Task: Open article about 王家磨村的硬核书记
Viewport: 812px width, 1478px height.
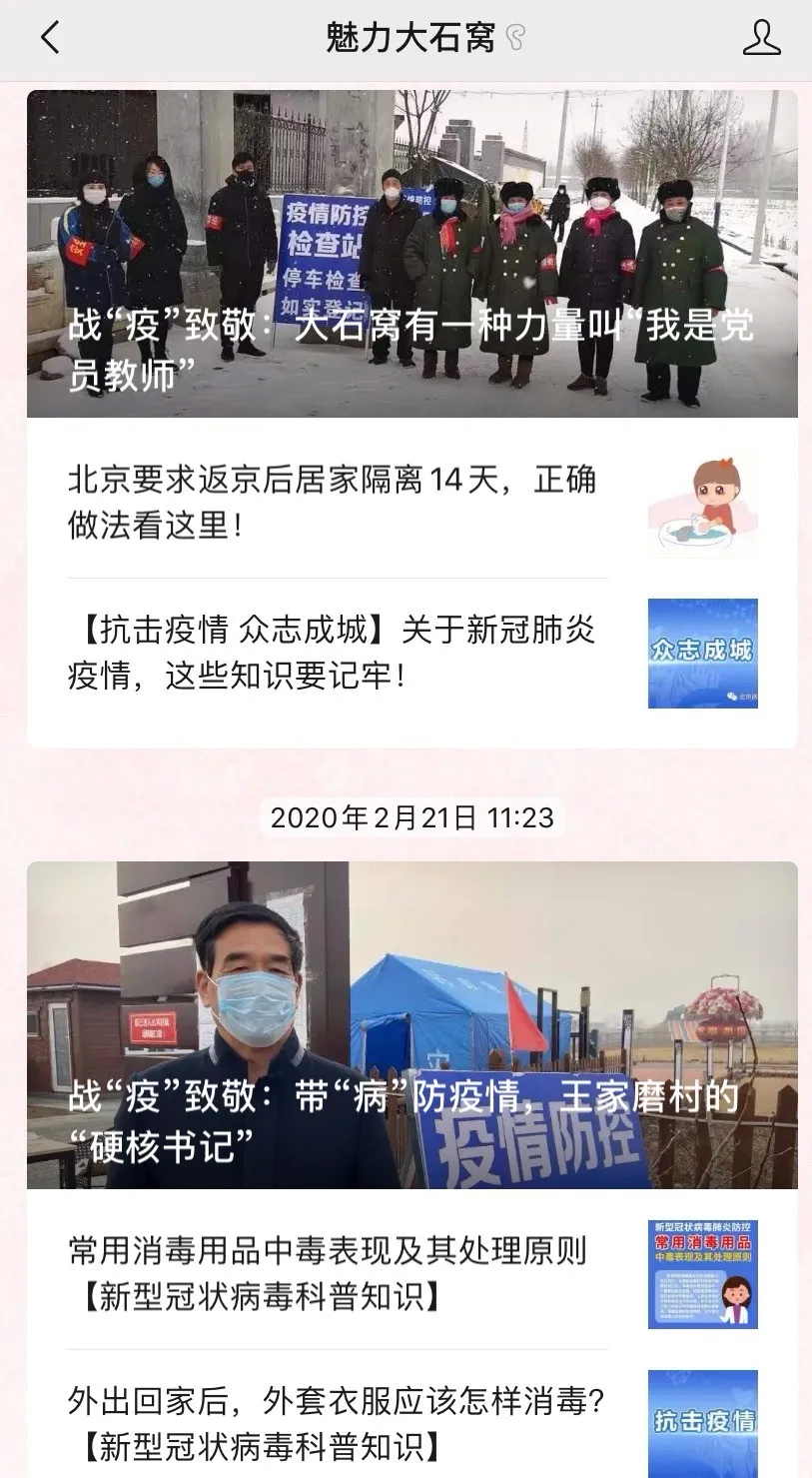Action: [412, 1025]
